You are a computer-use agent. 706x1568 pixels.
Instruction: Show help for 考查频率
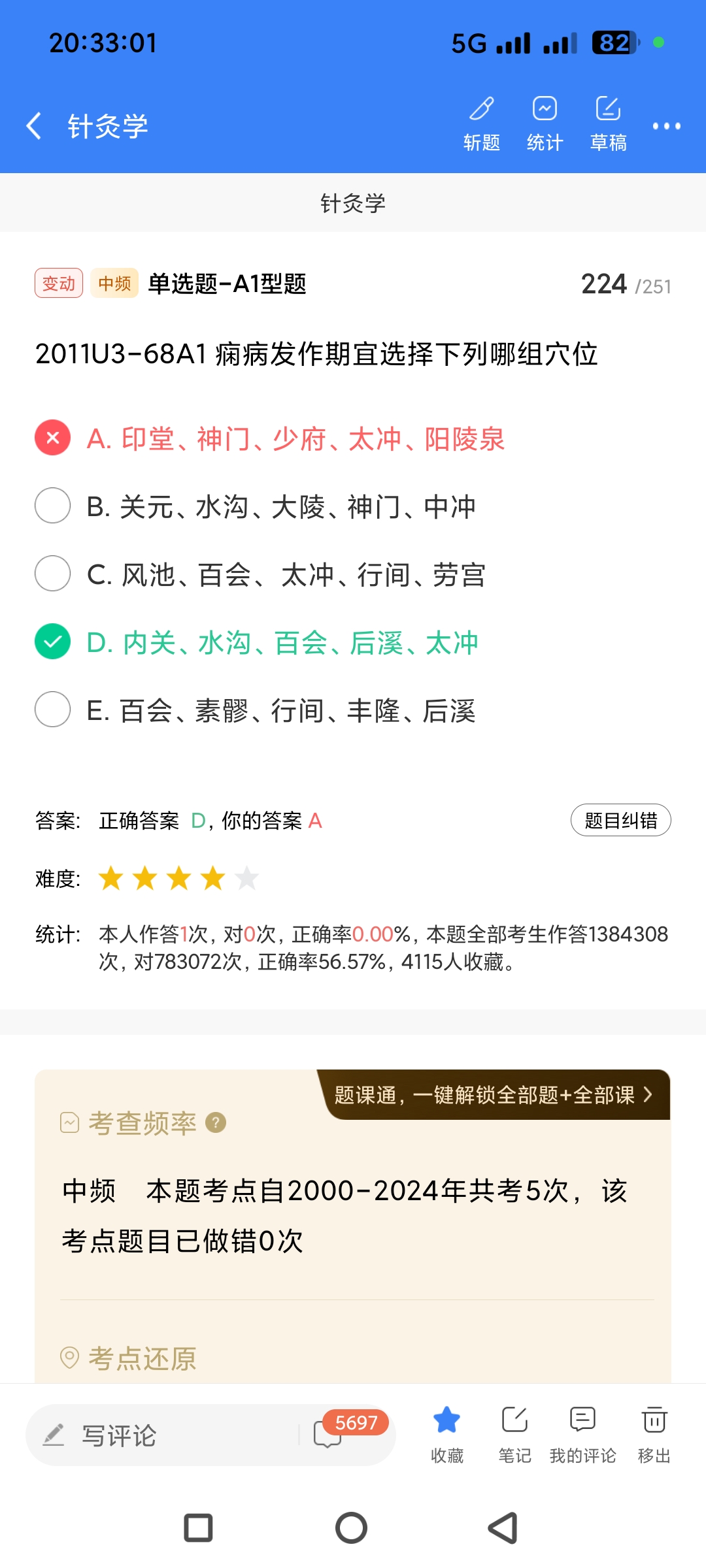(216, 1122)
